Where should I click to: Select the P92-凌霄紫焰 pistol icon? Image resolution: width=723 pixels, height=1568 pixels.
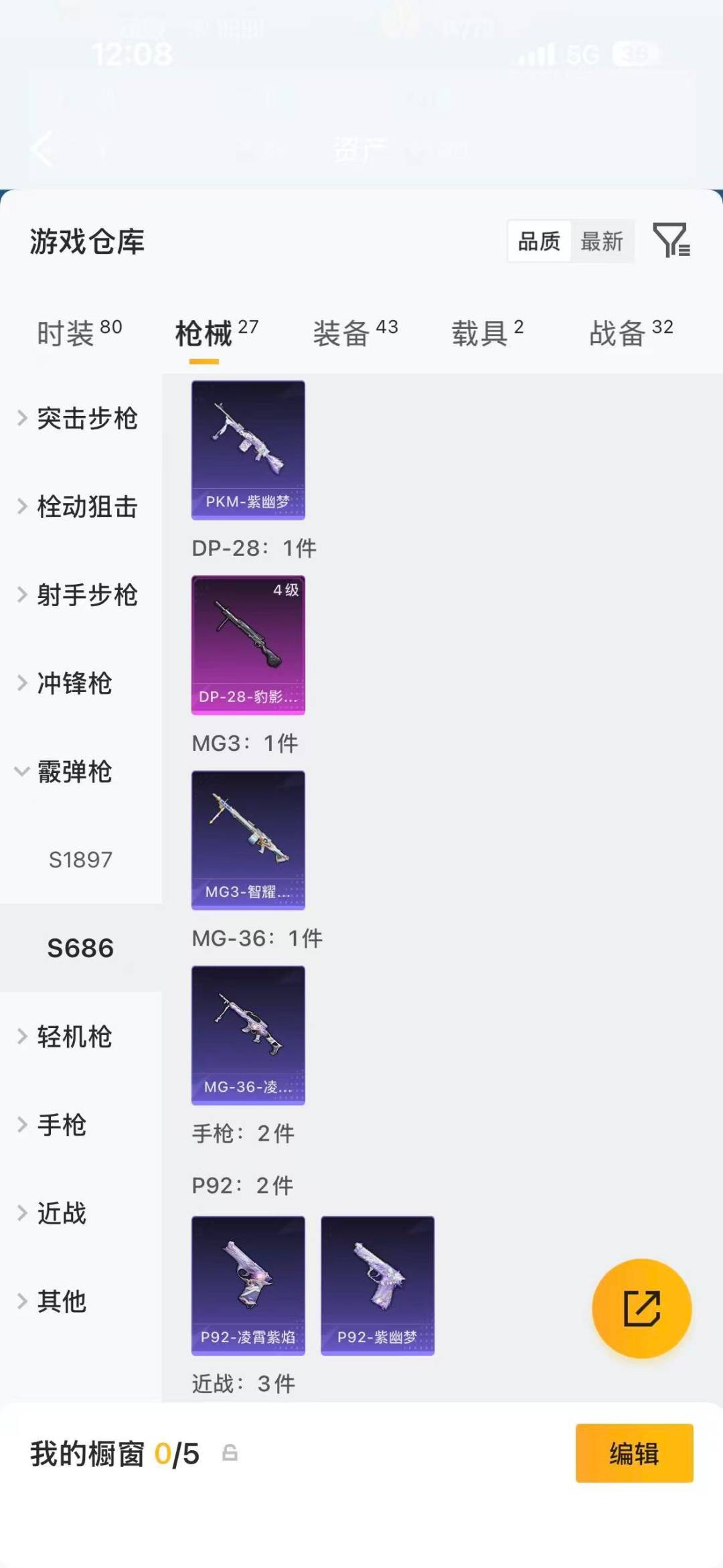pyautogui.click(x=248, y=1286)
